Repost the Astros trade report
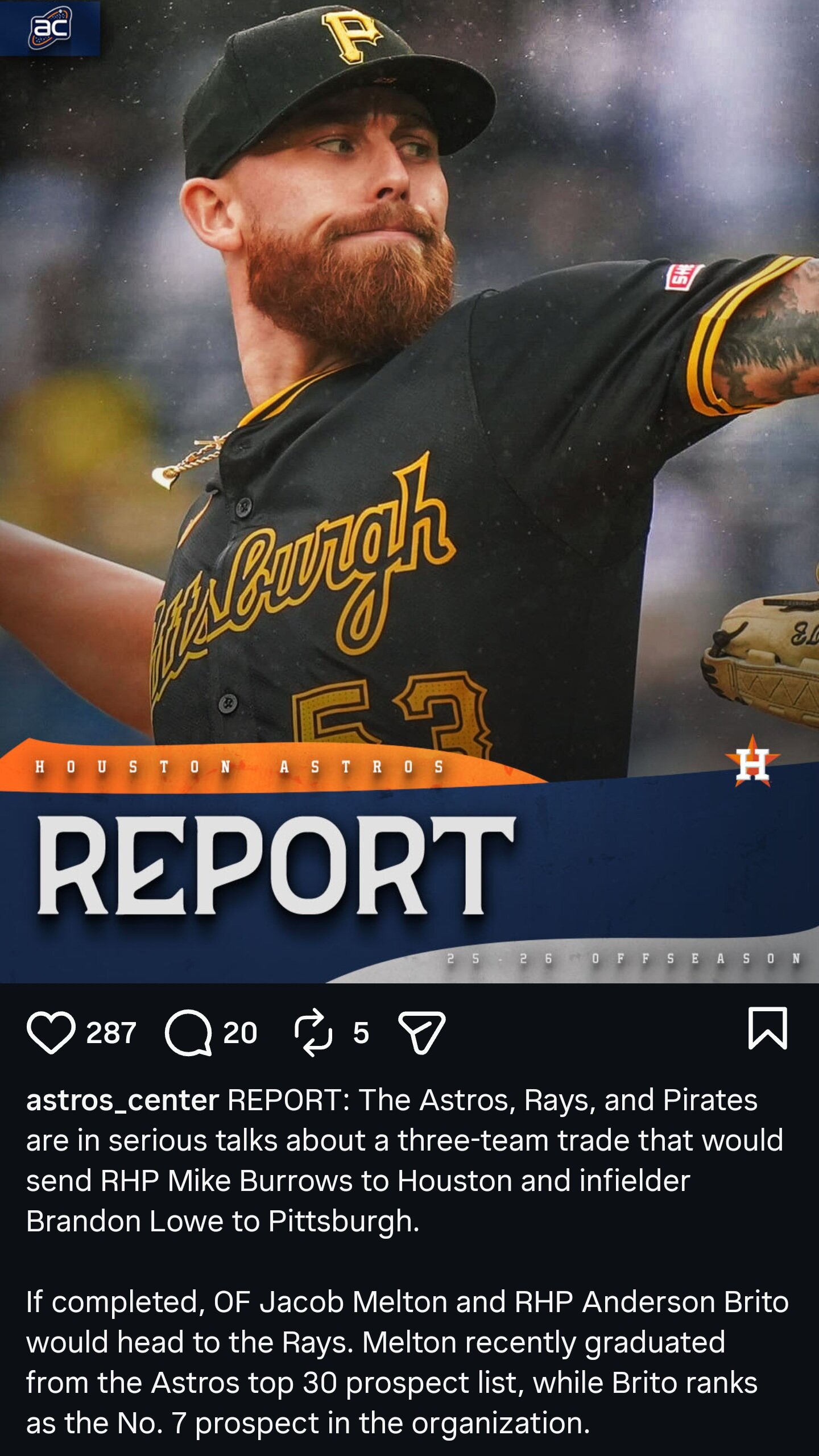 [x=313, y=1032]
